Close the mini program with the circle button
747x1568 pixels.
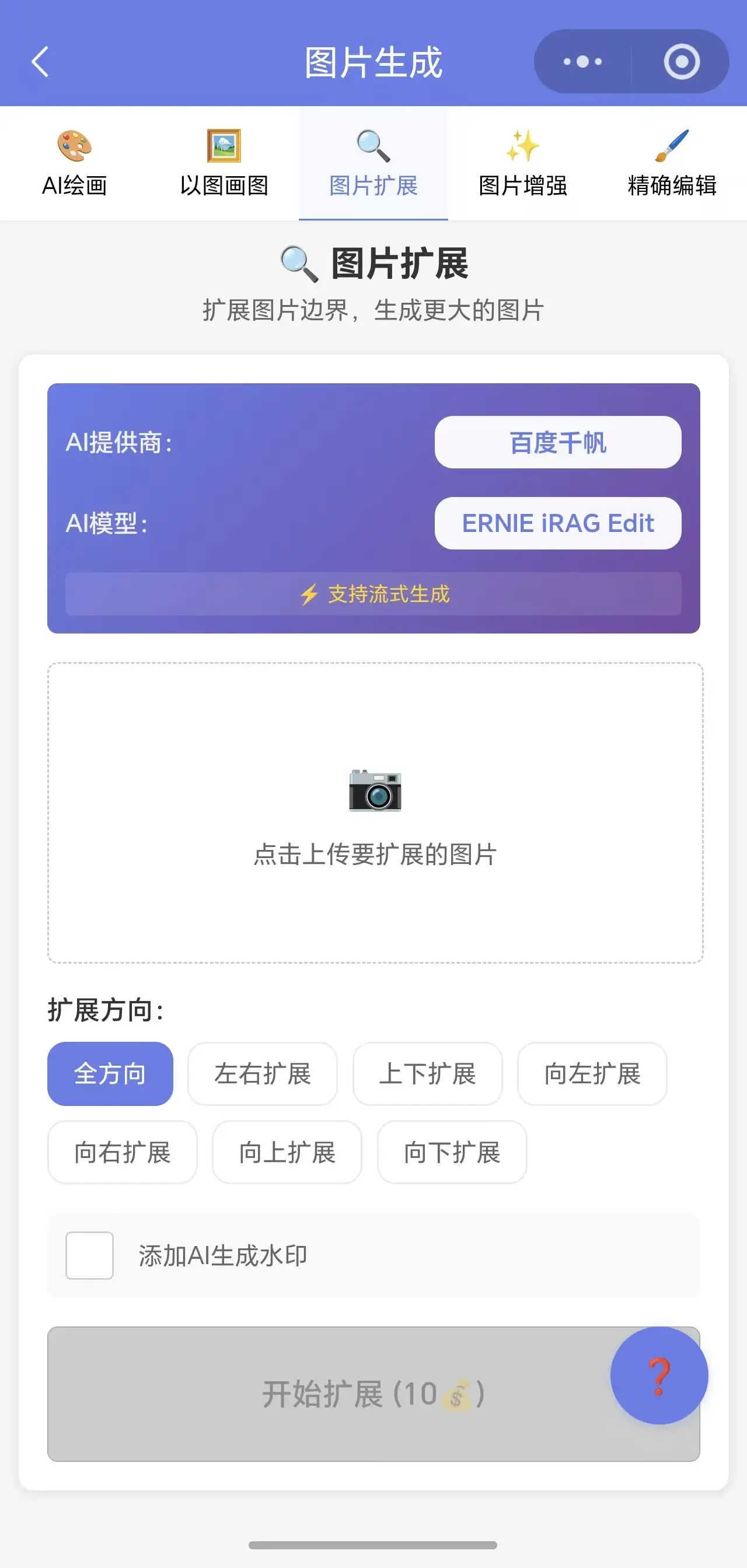(x=680, y=61)
